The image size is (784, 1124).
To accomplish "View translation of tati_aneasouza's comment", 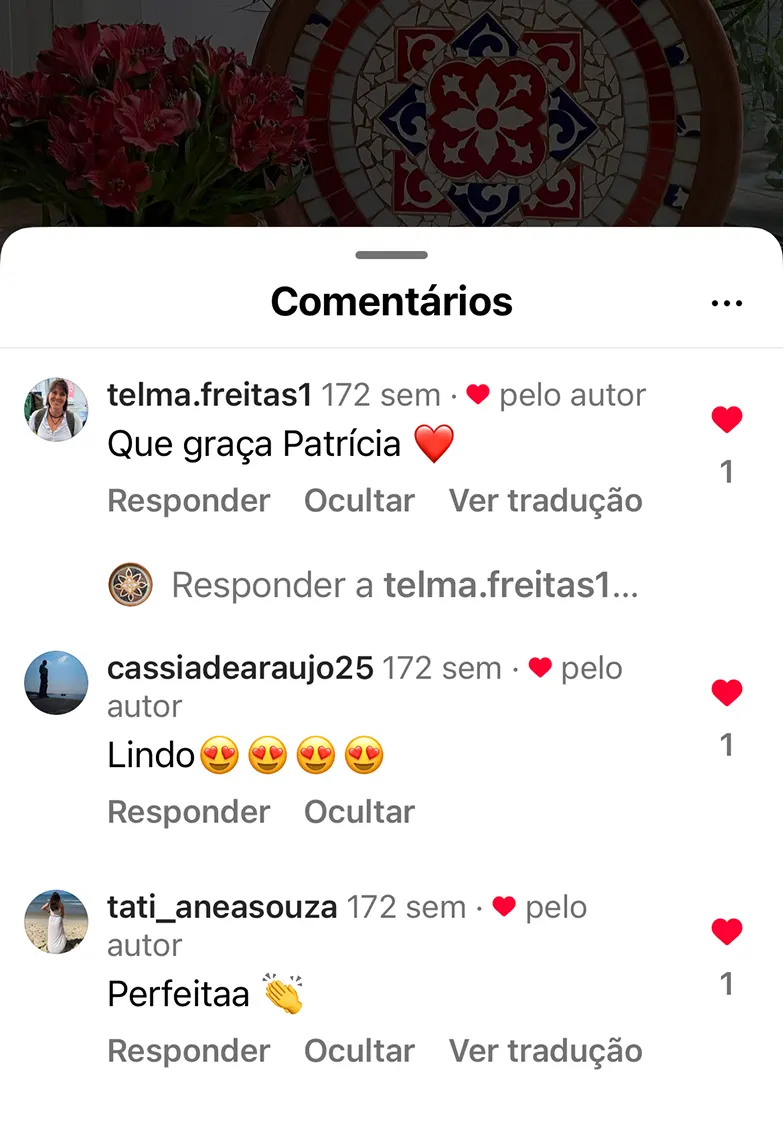I will [x=545, y=1051].
